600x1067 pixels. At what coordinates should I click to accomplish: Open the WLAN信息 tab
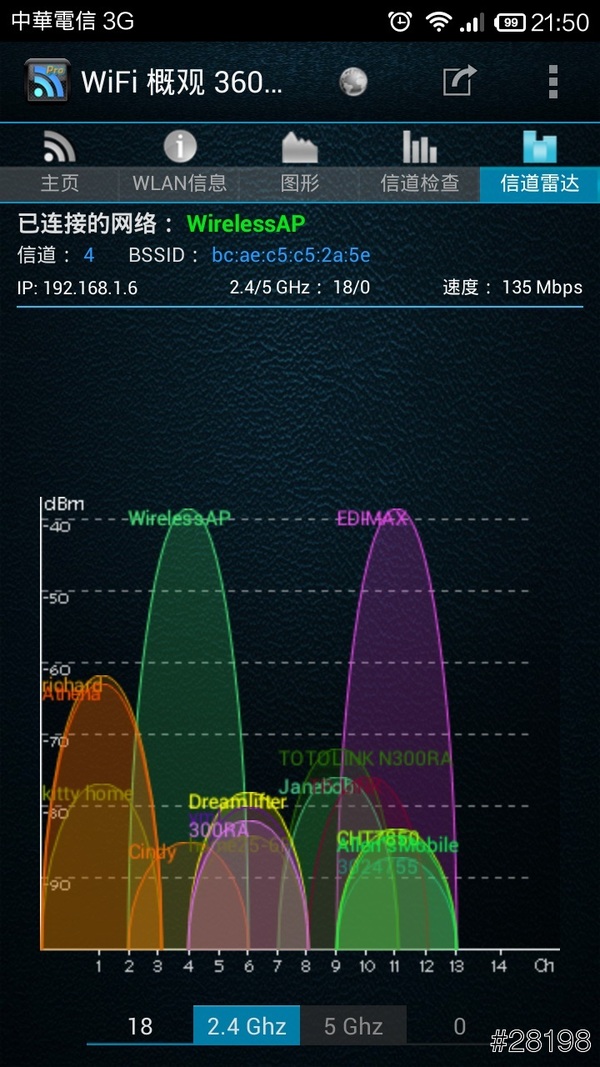[x=180, y=164]
